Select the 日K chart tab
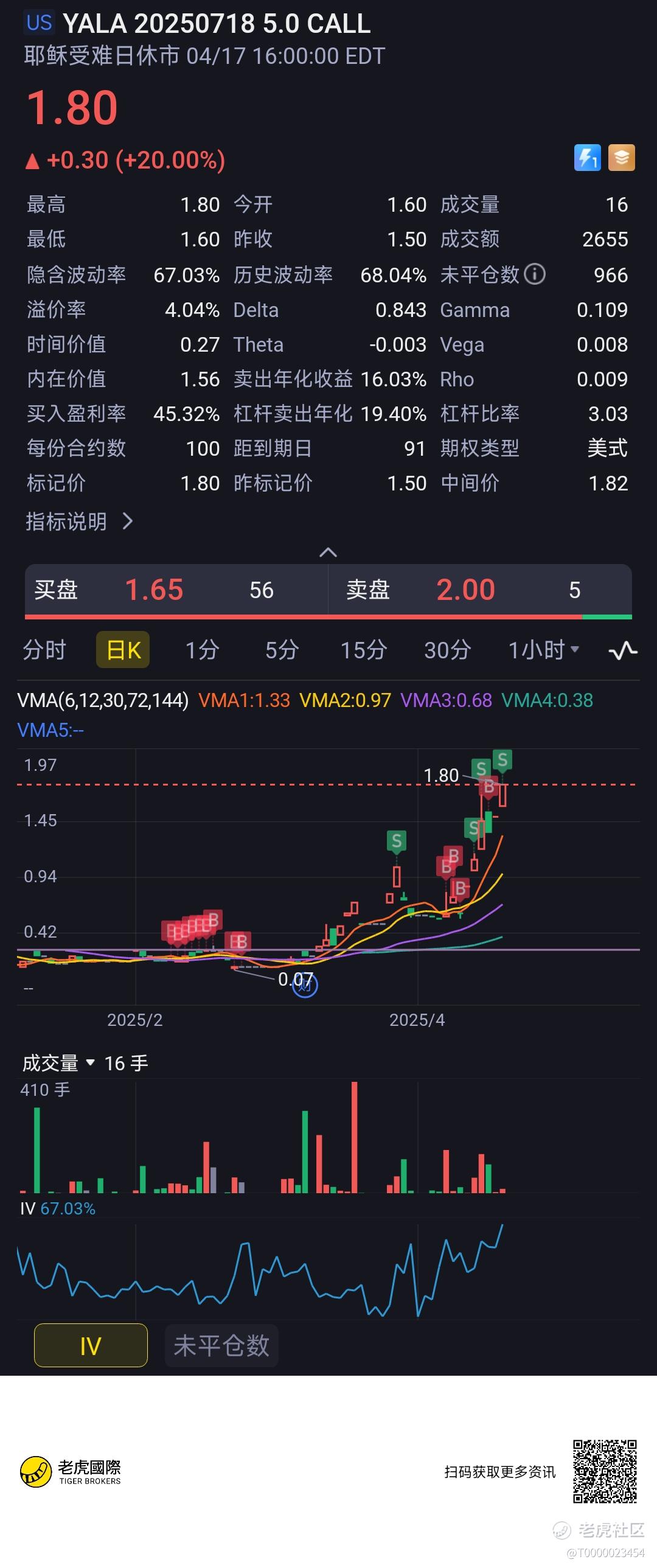Image resolution: width=657 pixels, height=1568 pixels. pos(123,650)
